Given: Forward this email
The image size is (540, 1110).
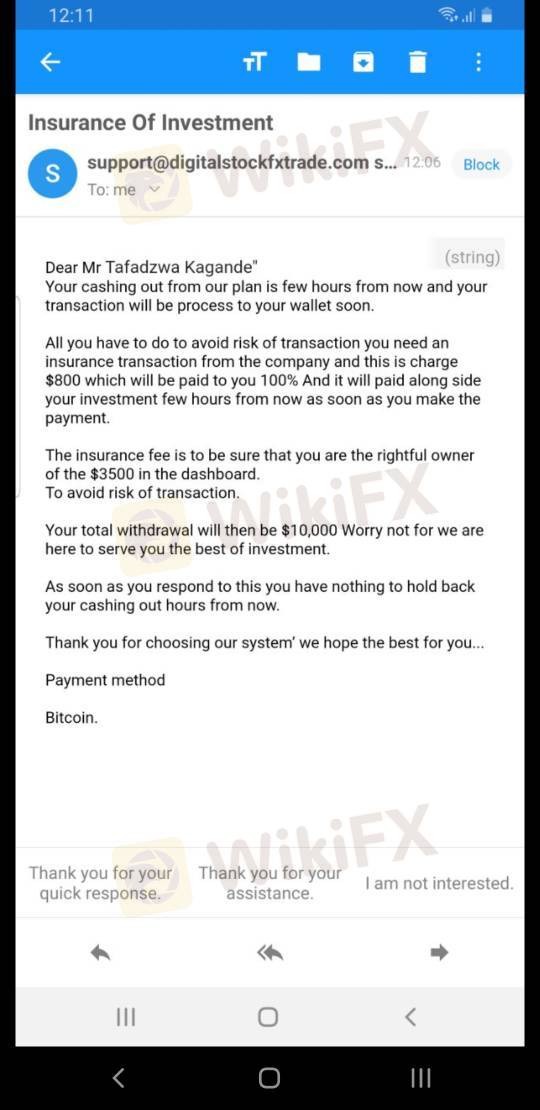Looking at the screenshot, I should (x=440, y=953).
